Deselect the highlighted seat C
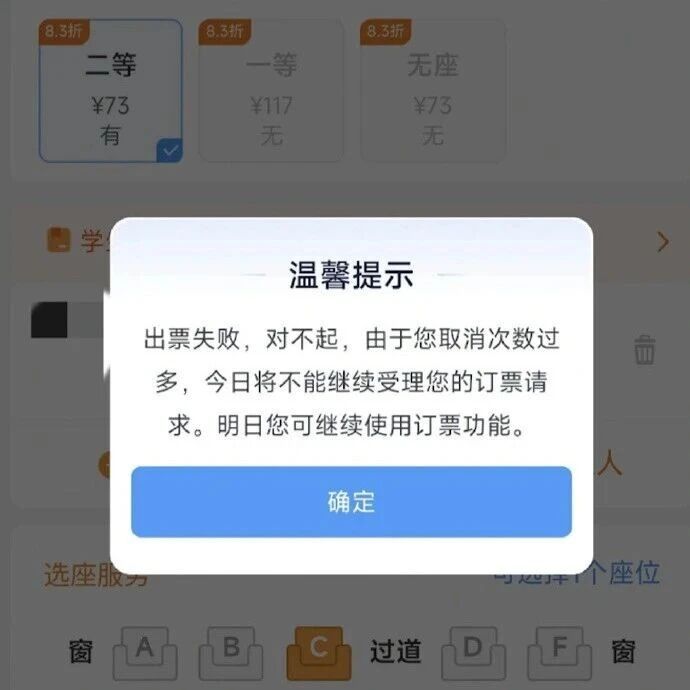 pyautogui.click(x=319, y=653)
